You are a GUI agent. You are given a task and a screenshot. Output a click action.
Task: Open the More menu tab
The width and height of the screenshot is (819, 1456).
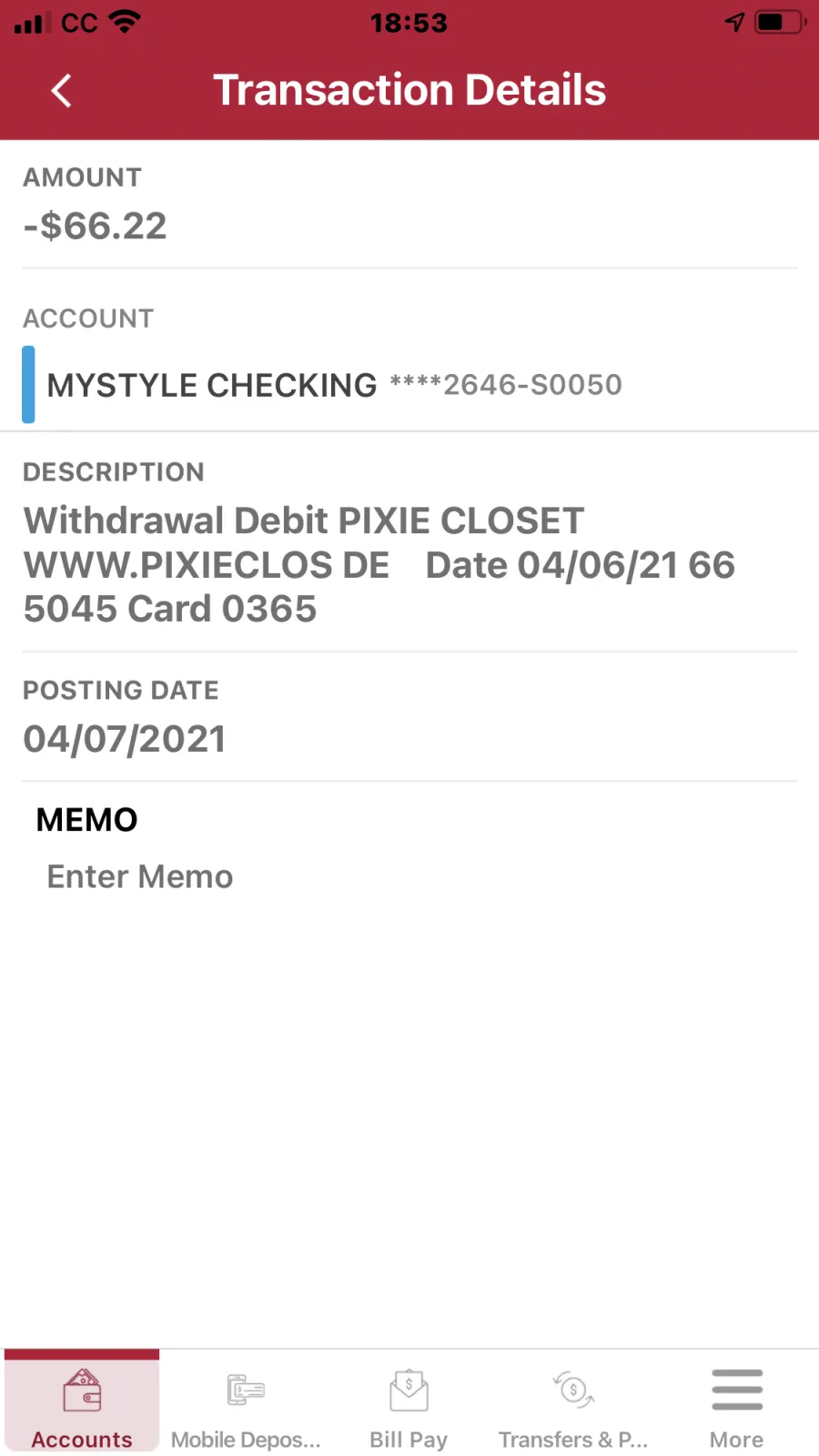[x=737, y=1401]
